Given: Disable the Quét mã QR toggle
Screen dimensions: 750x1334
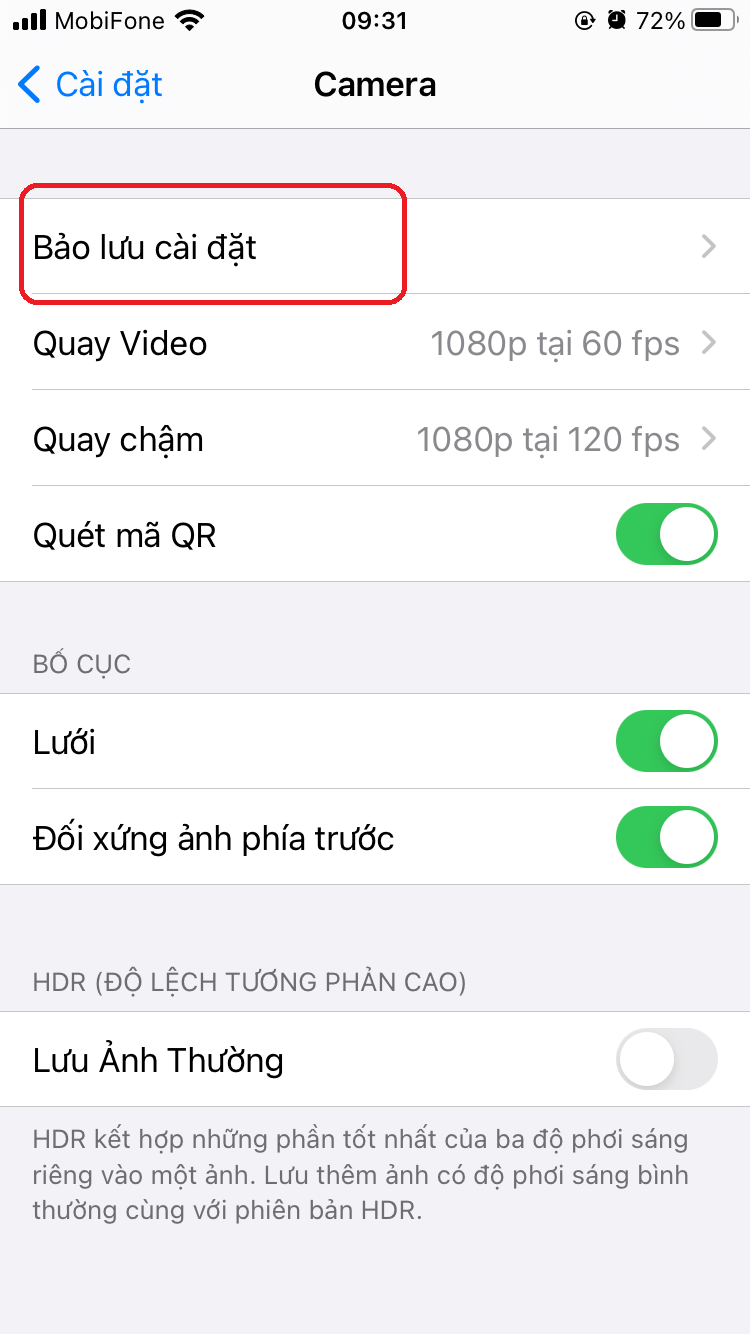Looking at the screenshot, I should click(666, 534).
